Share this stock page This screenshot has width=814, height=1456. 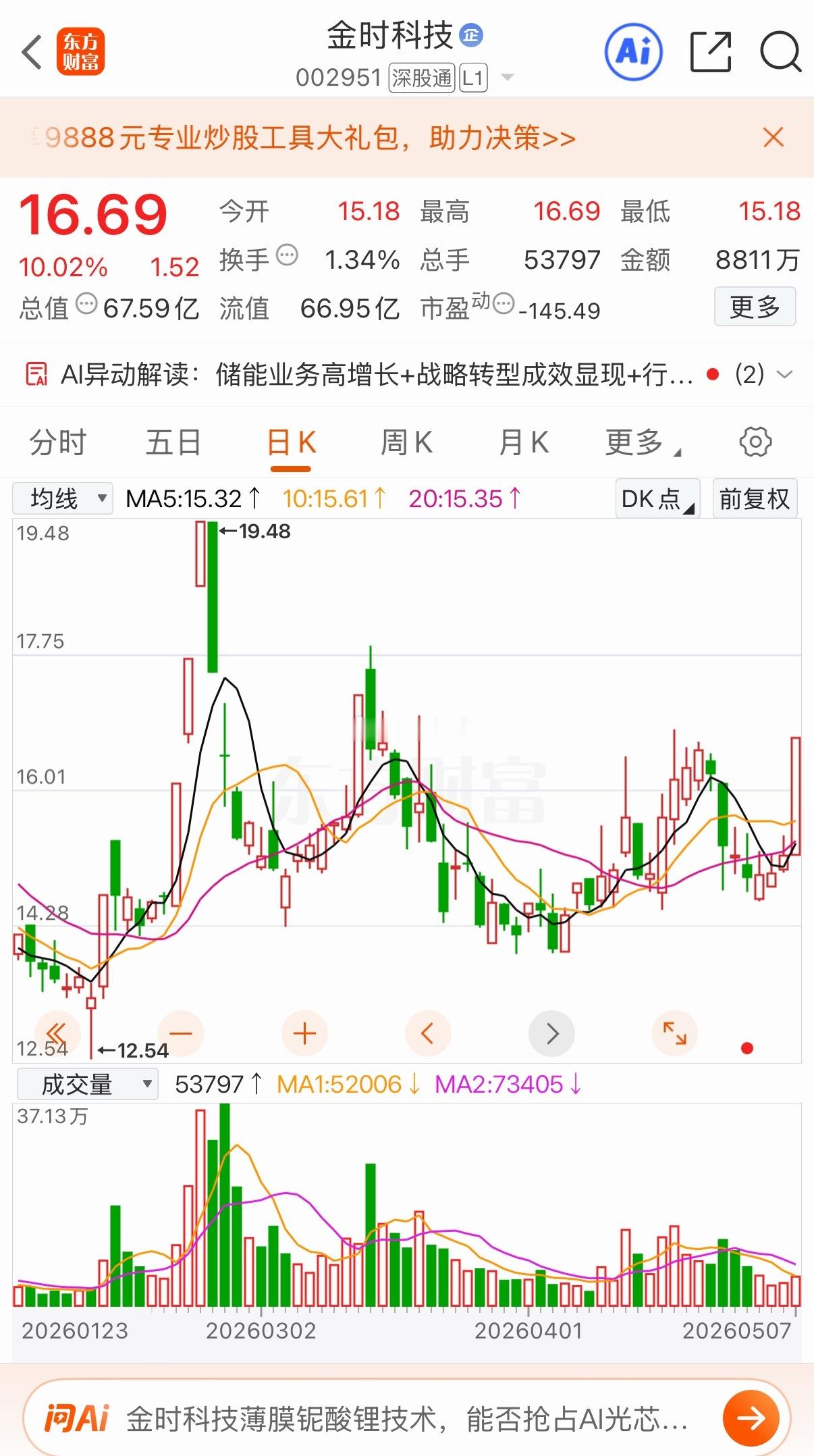coord(711,52)
